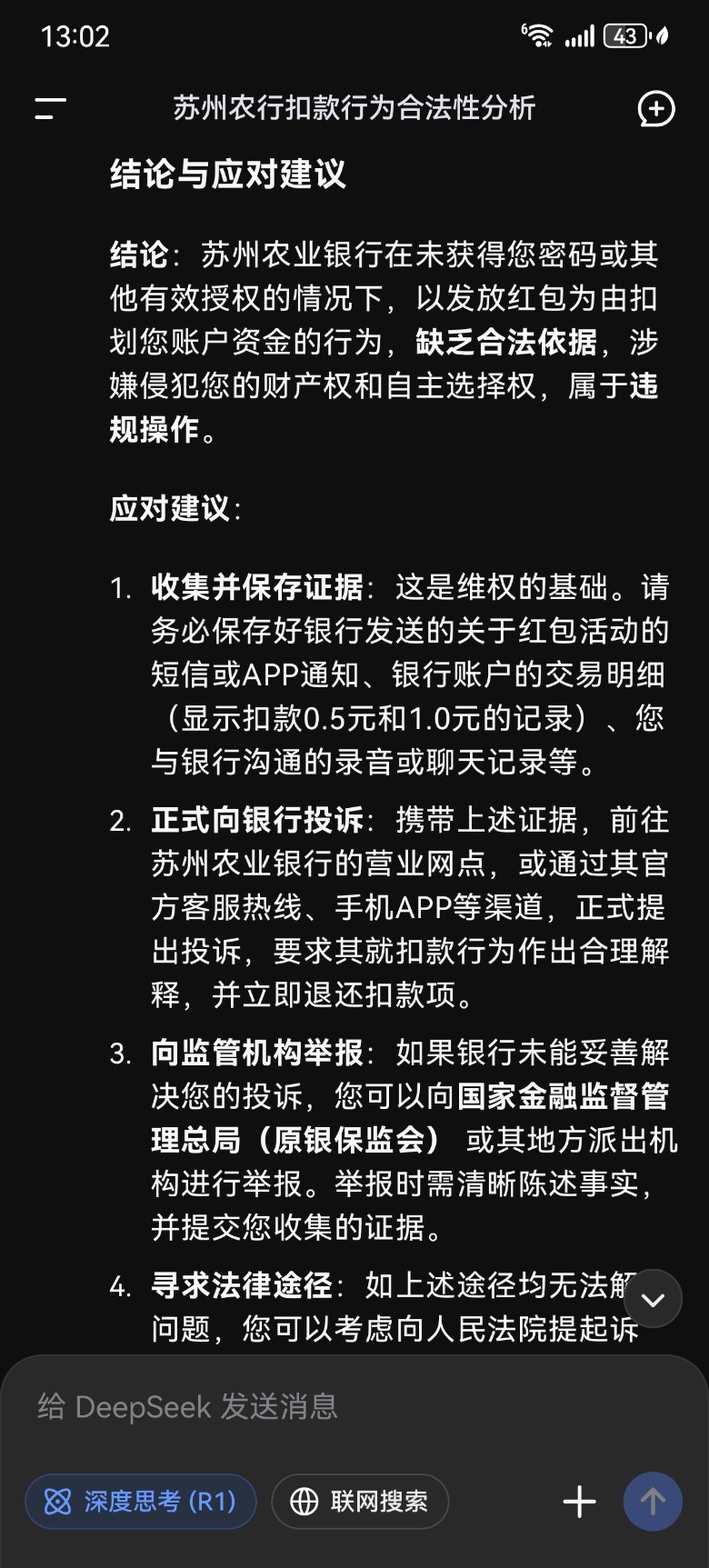This screenshot has height=1568, width=709.
Task: Tap the send arrow button
Action: point(652,1501)
